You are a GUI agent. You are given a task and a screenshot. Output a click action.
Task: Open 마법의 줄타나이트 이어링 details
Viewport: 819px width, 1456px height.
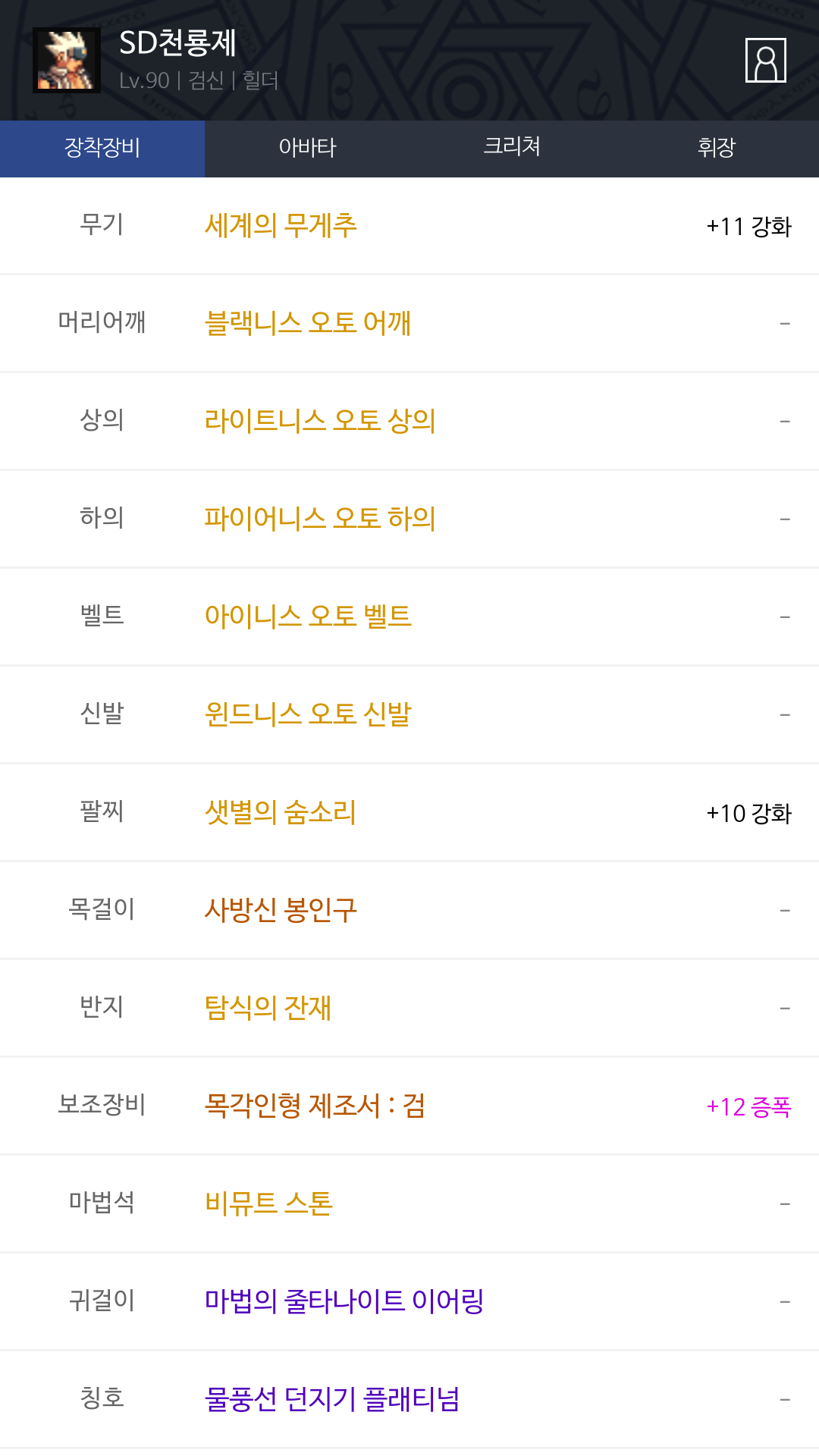[x=344, y=1302]
